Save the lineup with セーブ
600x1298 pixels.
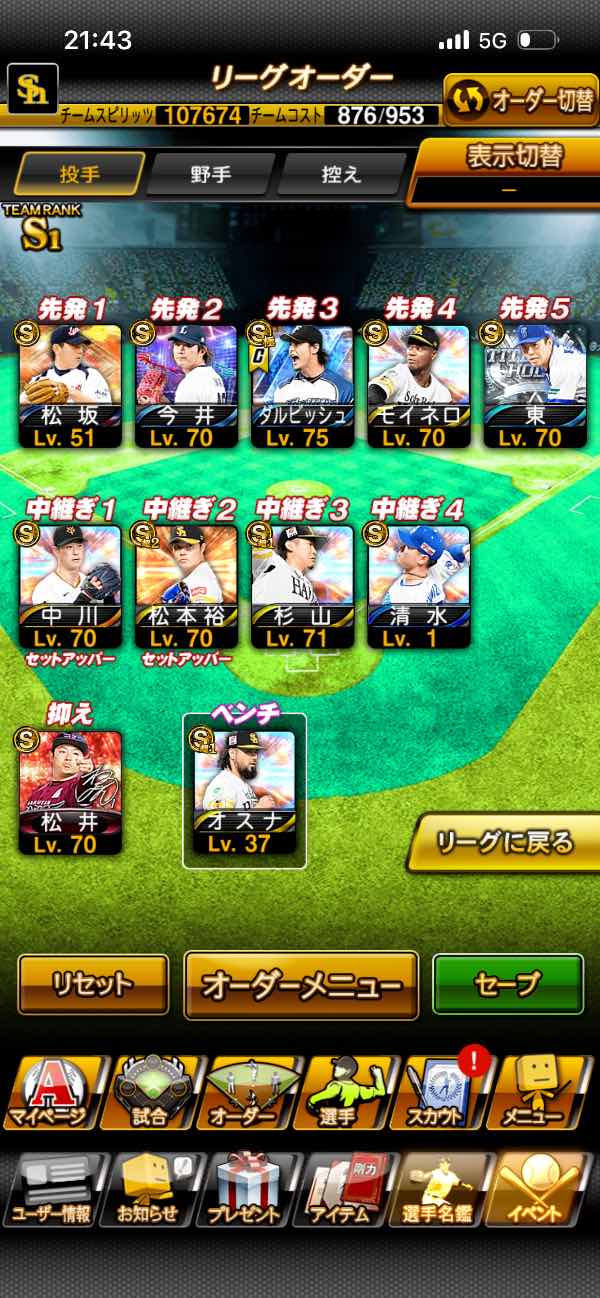(x=507, y=984)
